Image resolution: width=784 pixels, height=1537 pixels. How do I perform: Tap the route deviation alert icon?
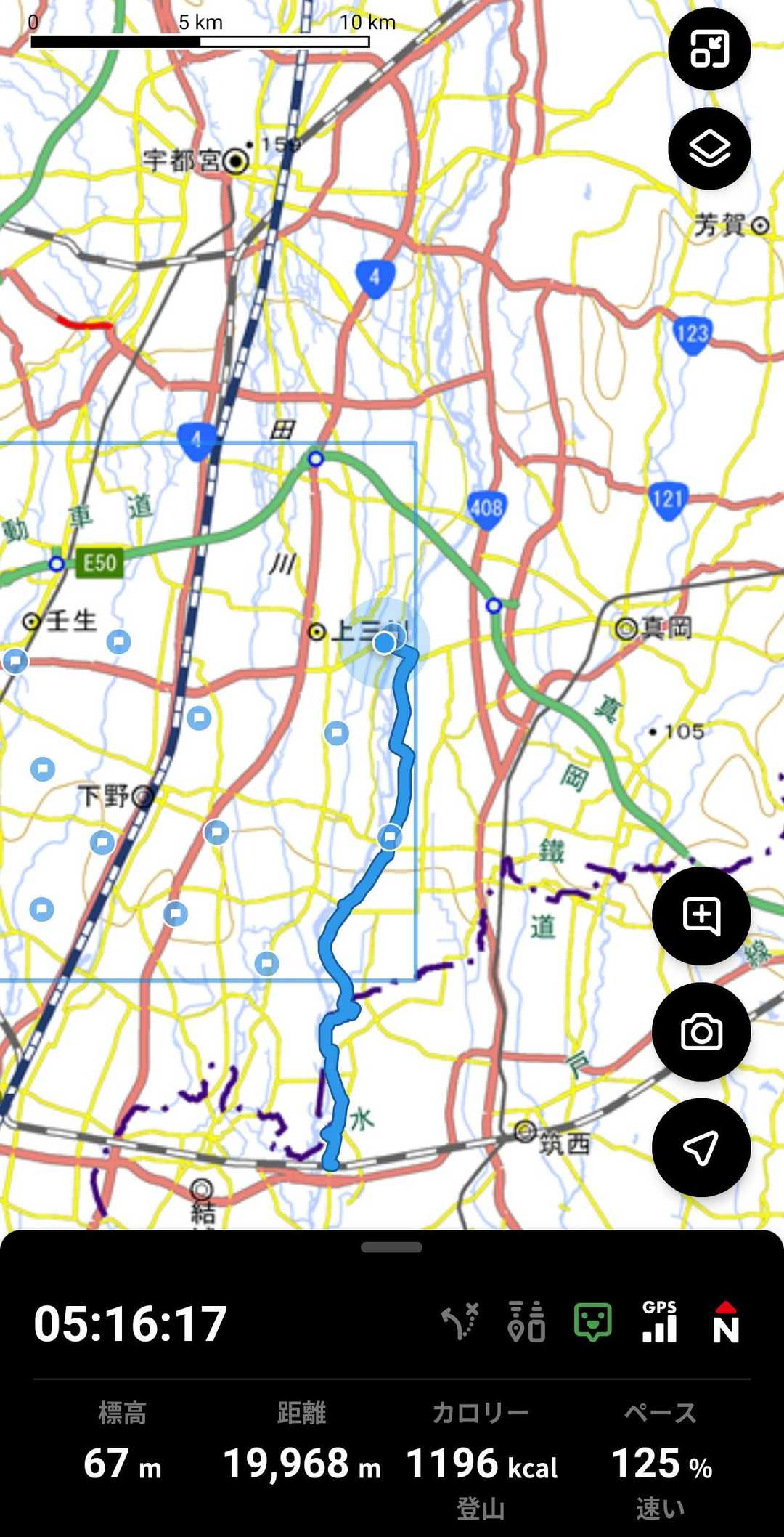pos(461,1321)
